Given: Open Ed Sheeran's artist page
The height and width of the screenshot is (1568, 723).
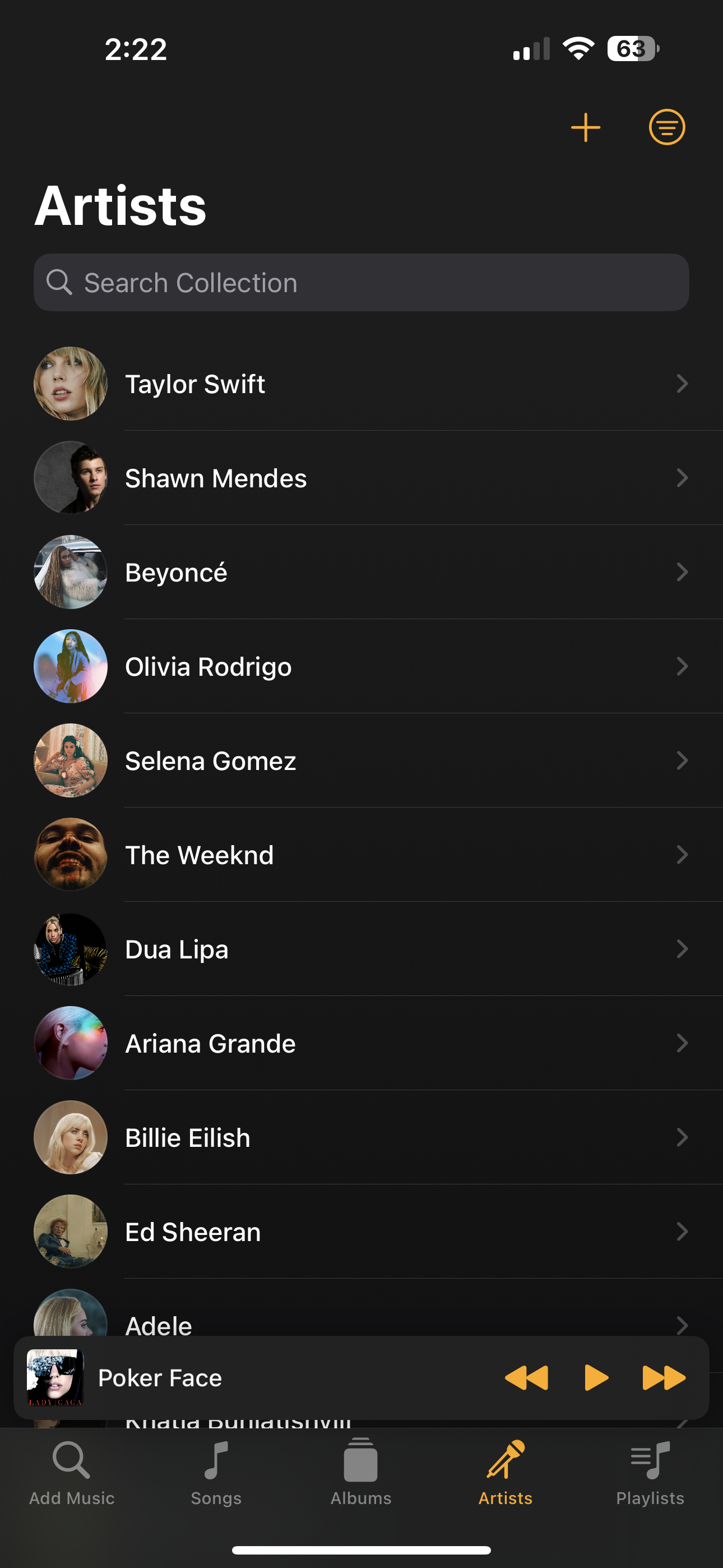Looking at the screenshot, I should tap(361, 1232).
